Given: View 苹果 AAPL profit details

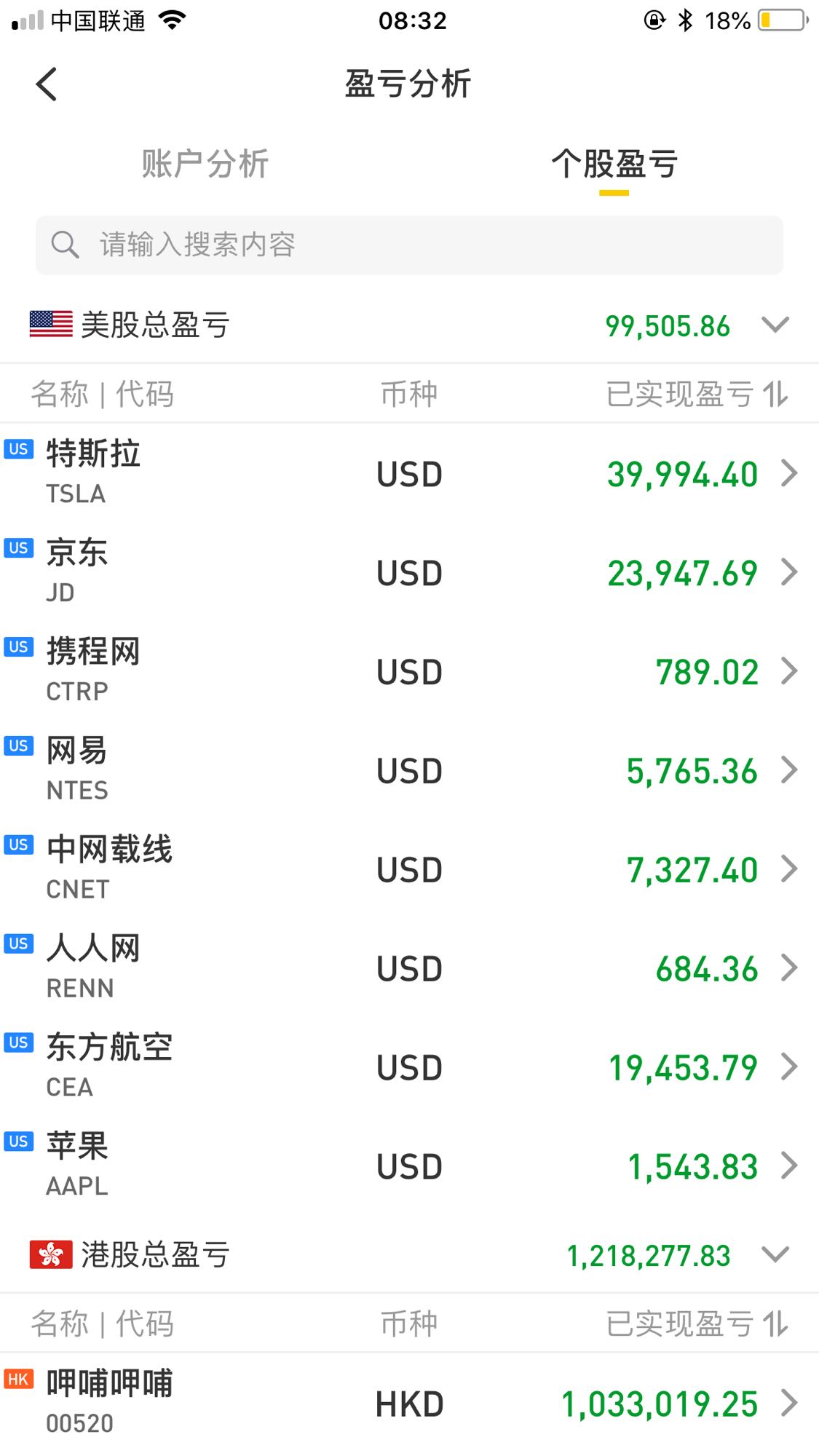Looking at the screenshot, I should point(409,1166).
